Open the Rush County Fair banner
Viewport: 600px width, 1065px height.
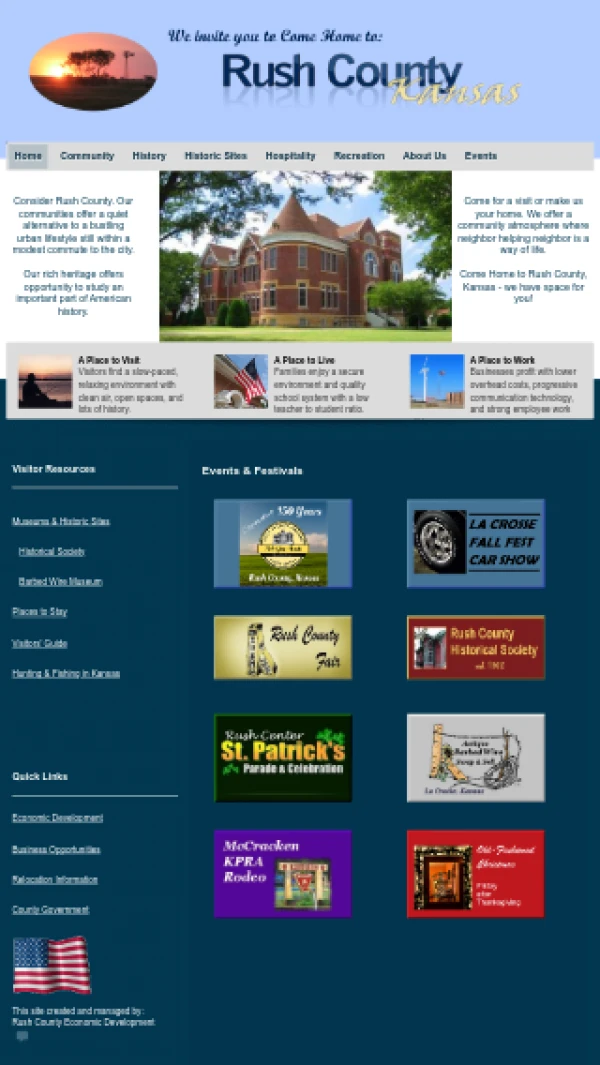point(283,647)
